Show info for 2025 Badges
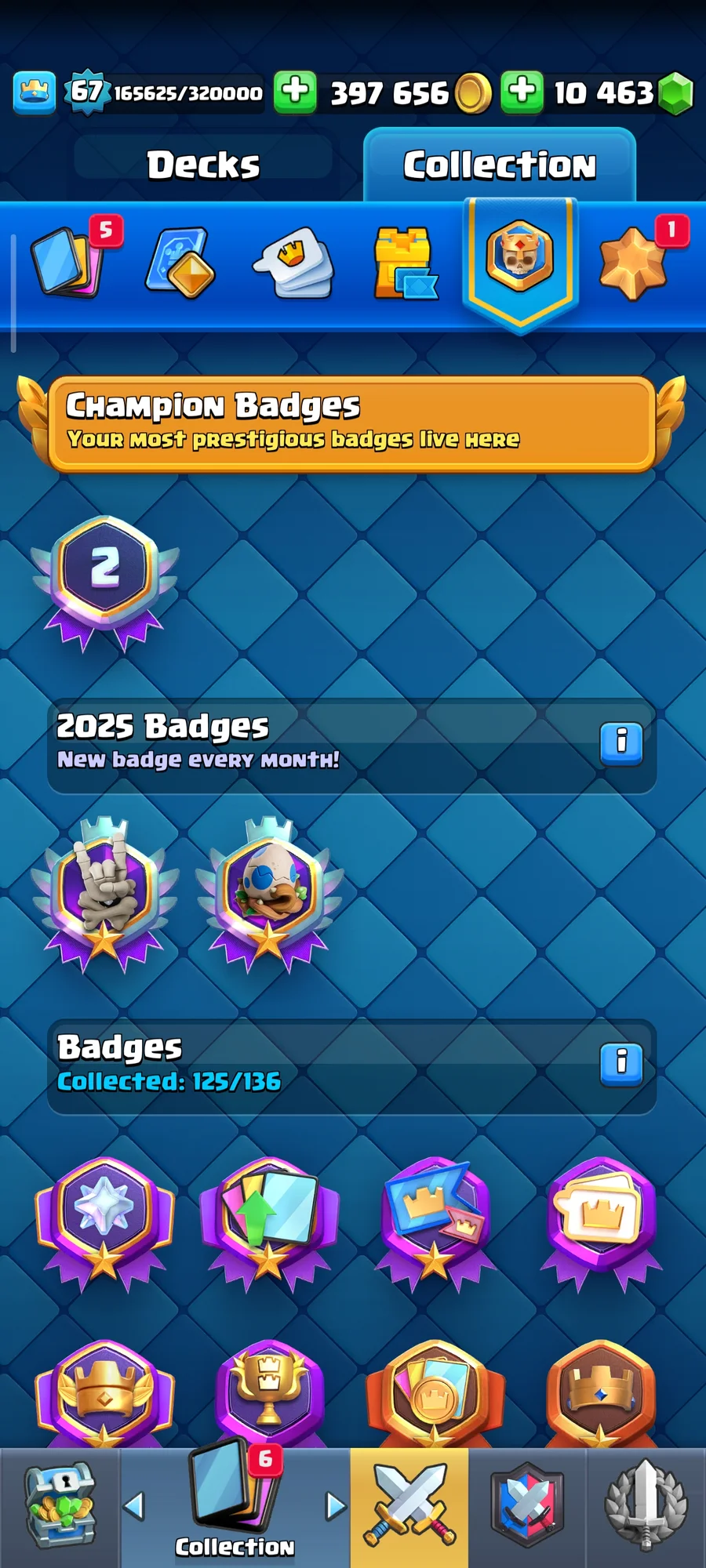The image size is (706, 1568). [621, 743]
